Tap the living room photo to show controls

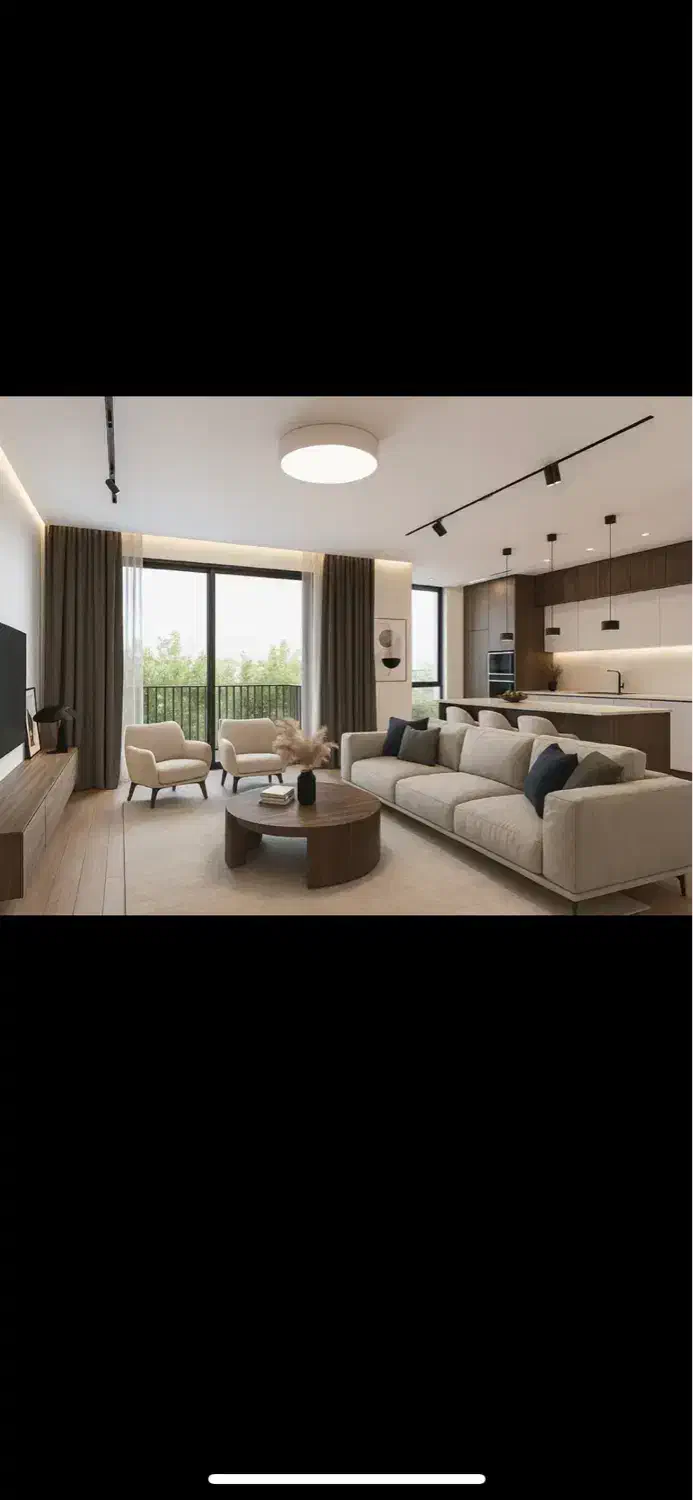(346, 655)
